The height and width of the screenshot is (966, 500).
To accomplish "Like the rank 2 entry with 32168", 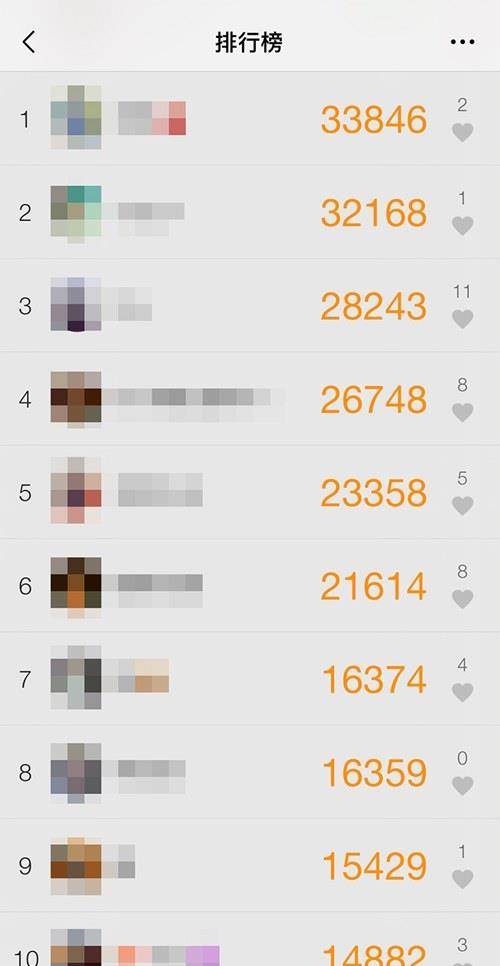I will point(462,225).
